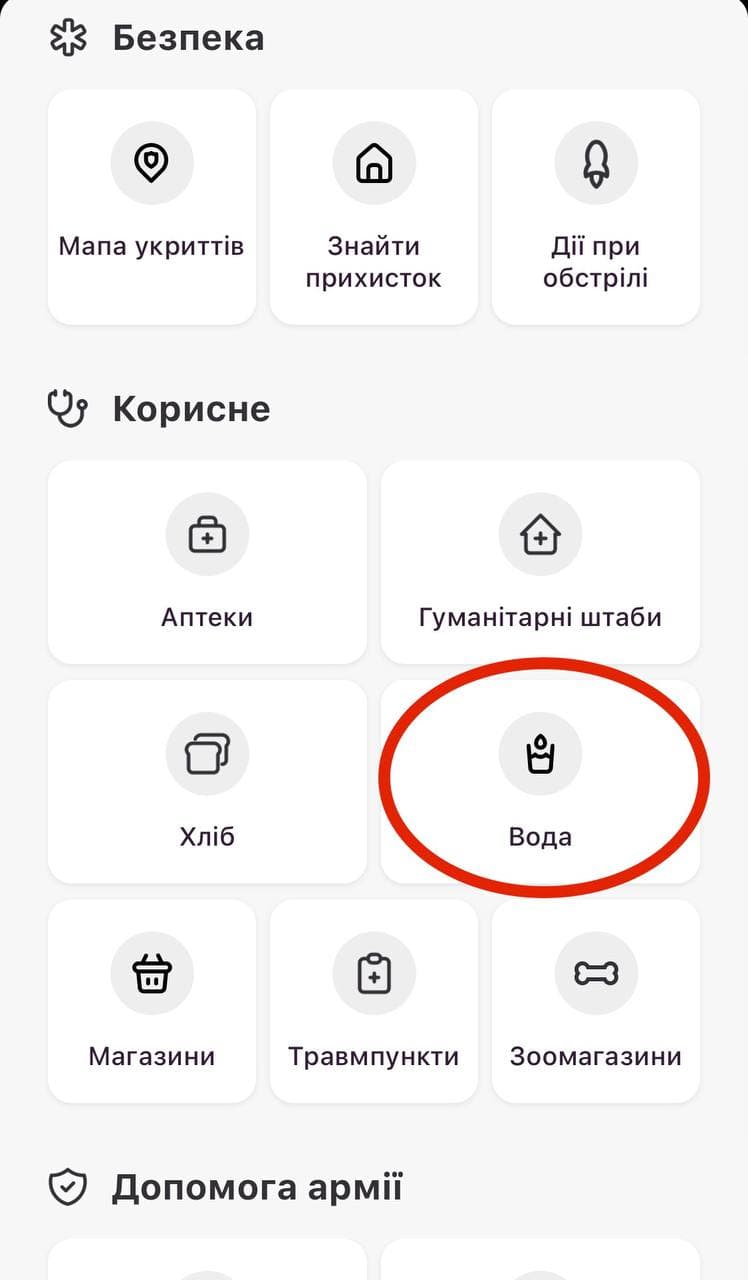This screenshot has height=1280, width=748.
Task: Tap the circled water glass icon
Action: [x=540, y=754]
